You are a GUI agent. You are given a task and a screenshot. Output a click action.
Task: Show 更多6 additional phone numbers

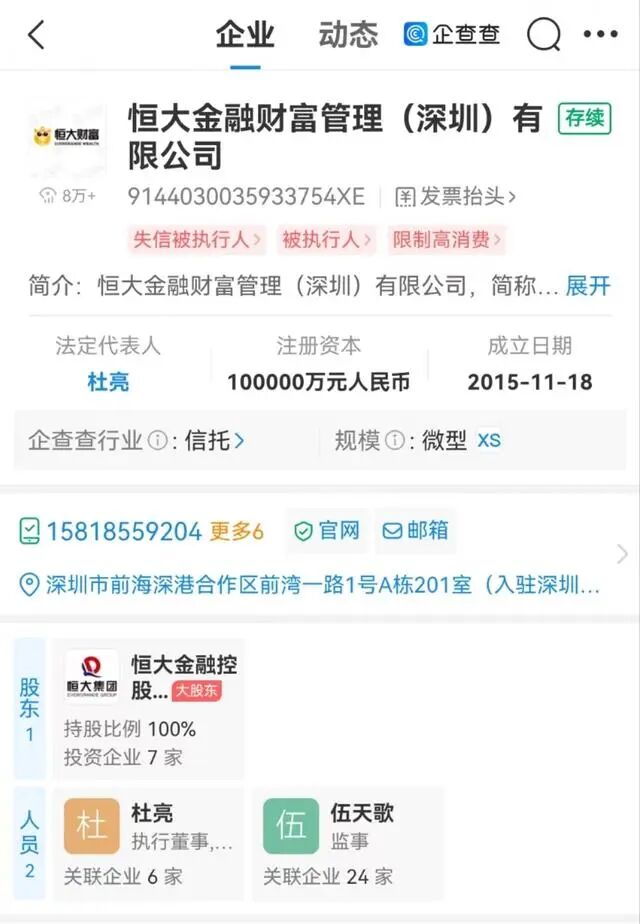236,532
